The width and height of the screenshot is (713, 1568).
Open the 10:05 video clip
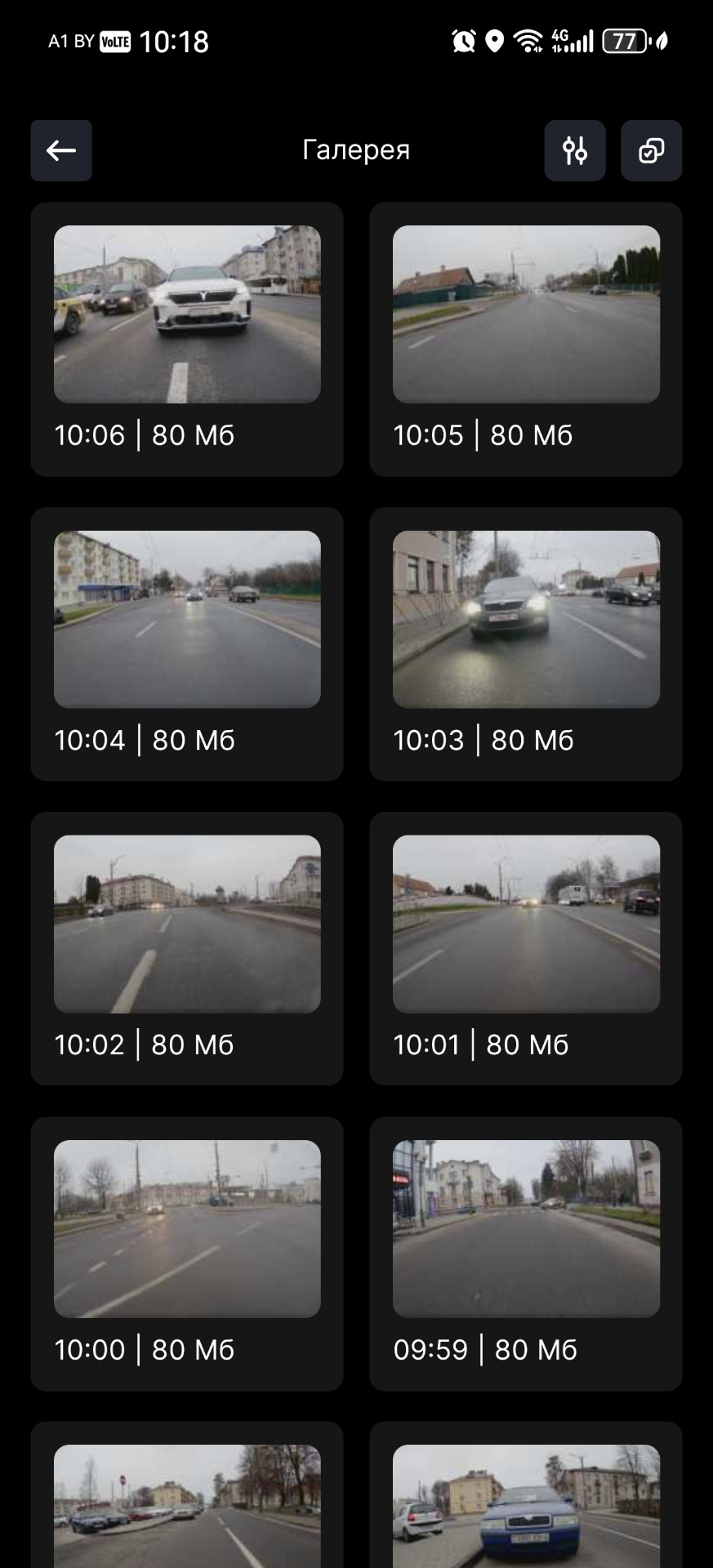526,314
